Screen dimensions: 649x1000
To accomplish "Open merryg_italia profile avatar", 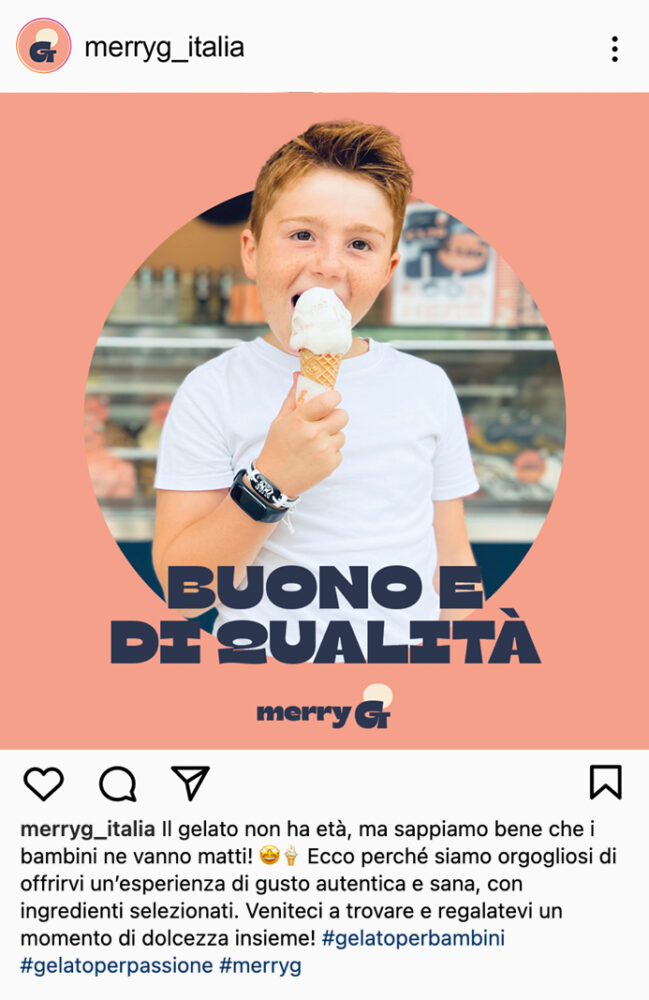I will pos(43,46).
